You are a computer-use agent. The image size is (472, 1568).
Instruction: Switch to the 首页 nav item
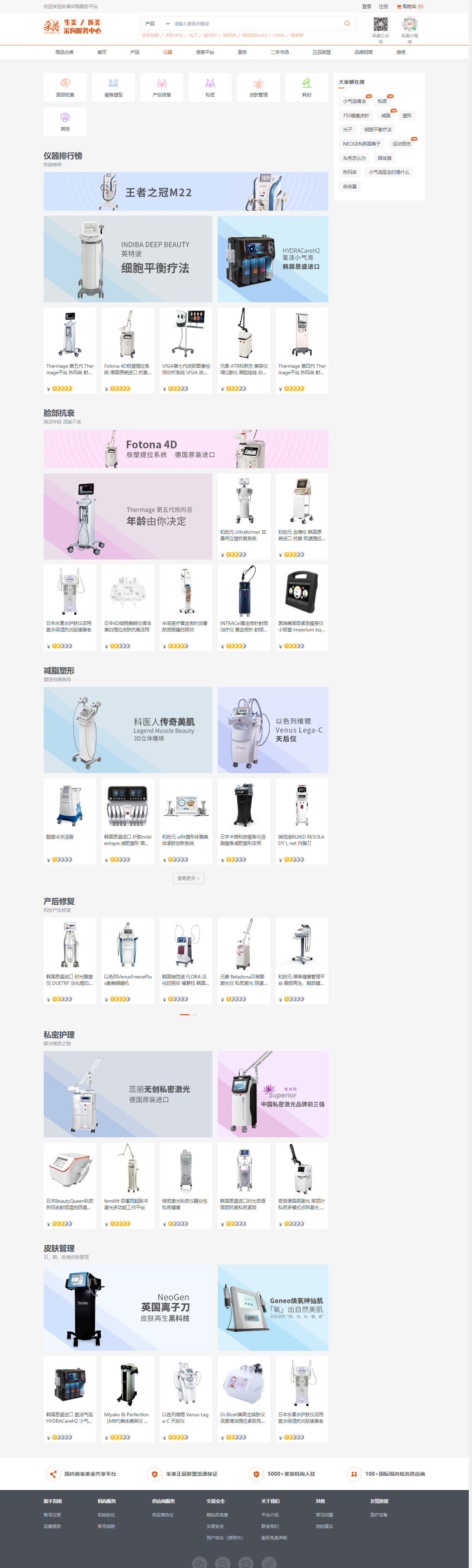(102, 52)
